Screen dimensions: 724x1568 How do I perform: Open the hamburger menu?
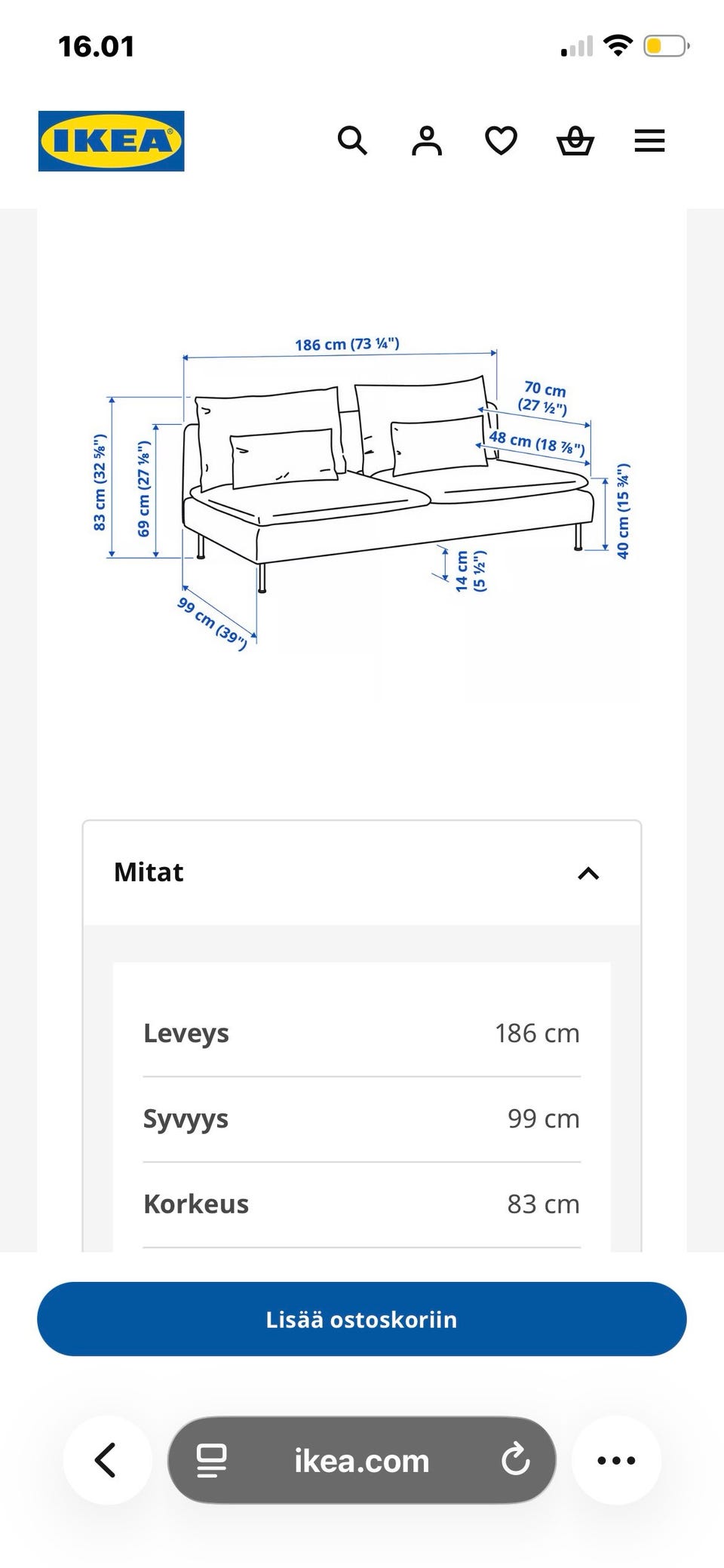click(649, 141)
